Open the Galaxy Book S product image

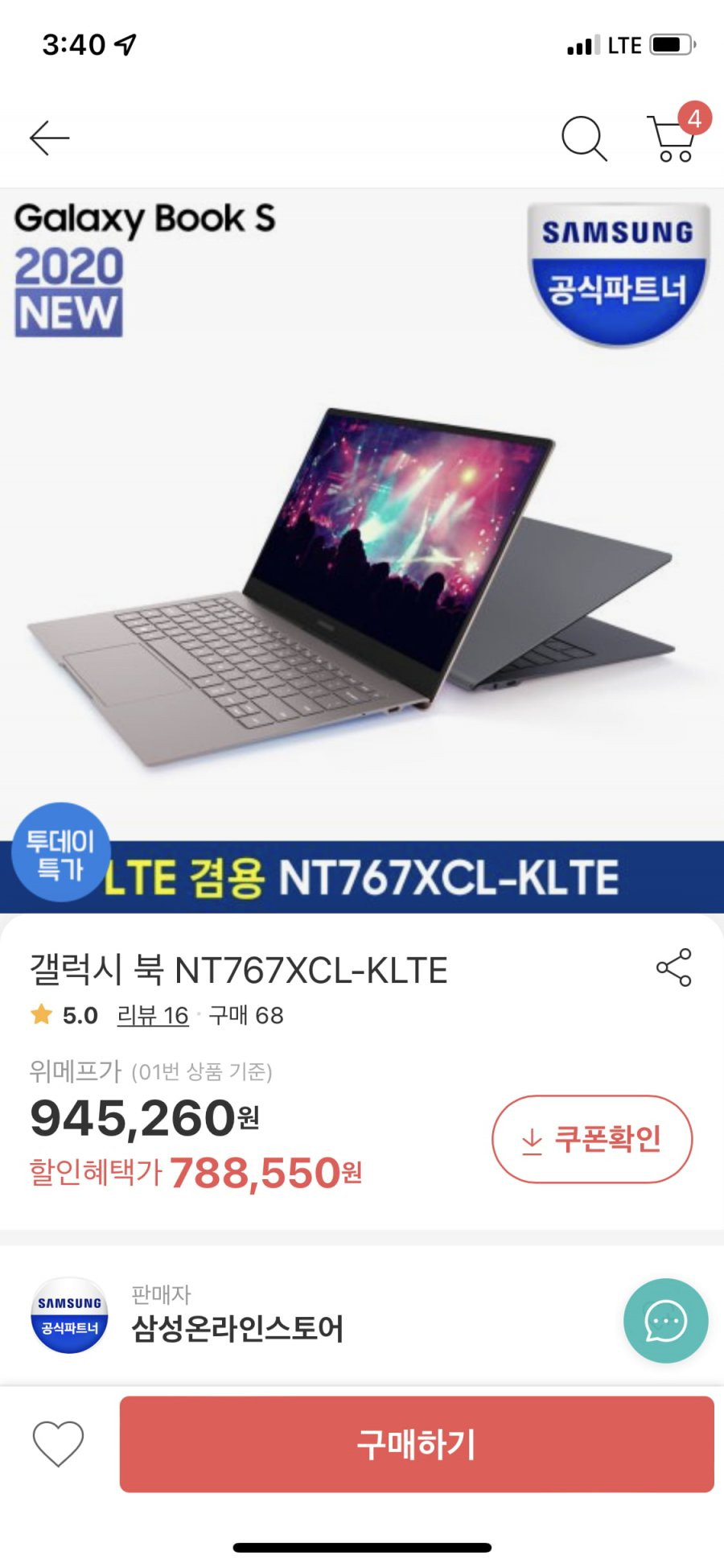(x=362, y=551)
